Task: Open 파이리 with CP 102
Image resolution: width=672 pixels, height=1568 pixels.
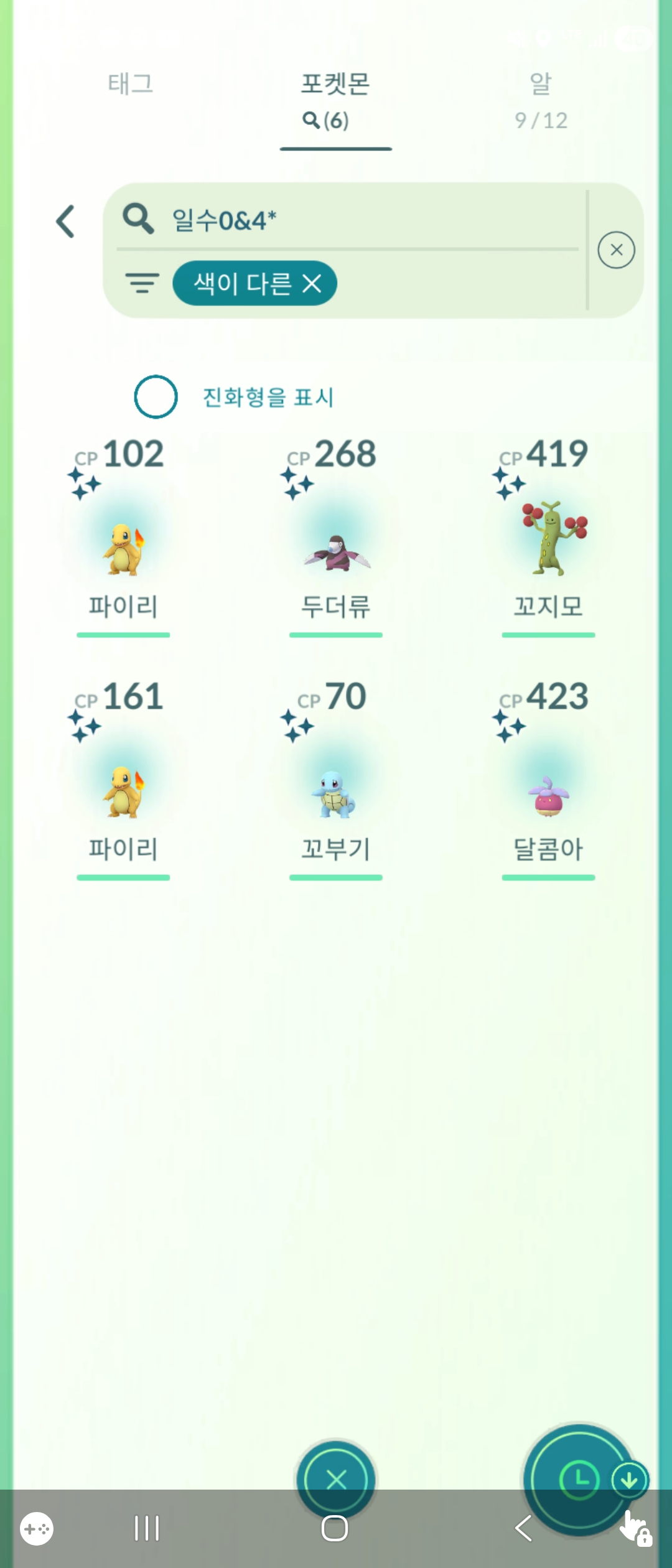Action: (x=123, y=541)
